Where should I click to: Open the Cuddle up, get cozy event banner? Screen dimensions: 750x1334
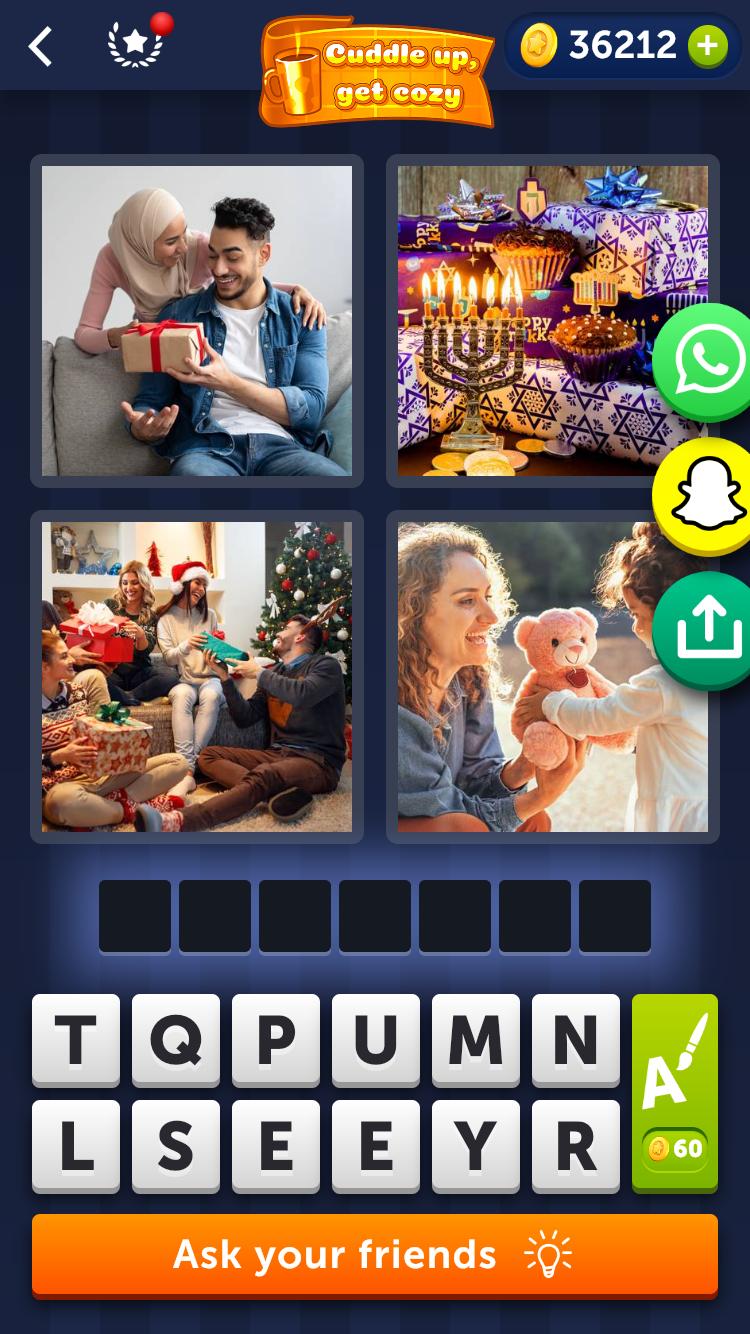tap(377, 72)
